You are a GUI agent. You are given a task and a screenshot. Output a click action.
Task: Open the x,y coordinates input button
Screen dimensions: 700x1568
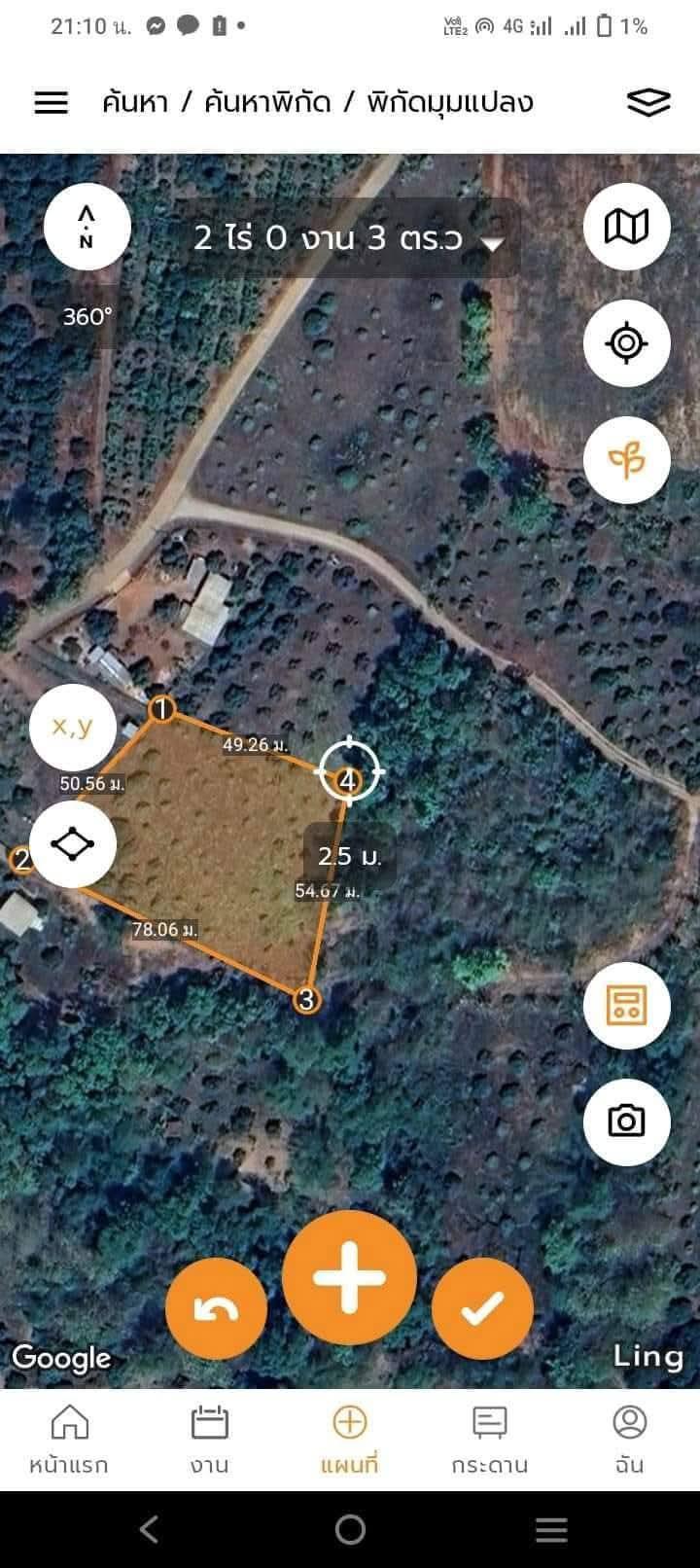(73, 728)
